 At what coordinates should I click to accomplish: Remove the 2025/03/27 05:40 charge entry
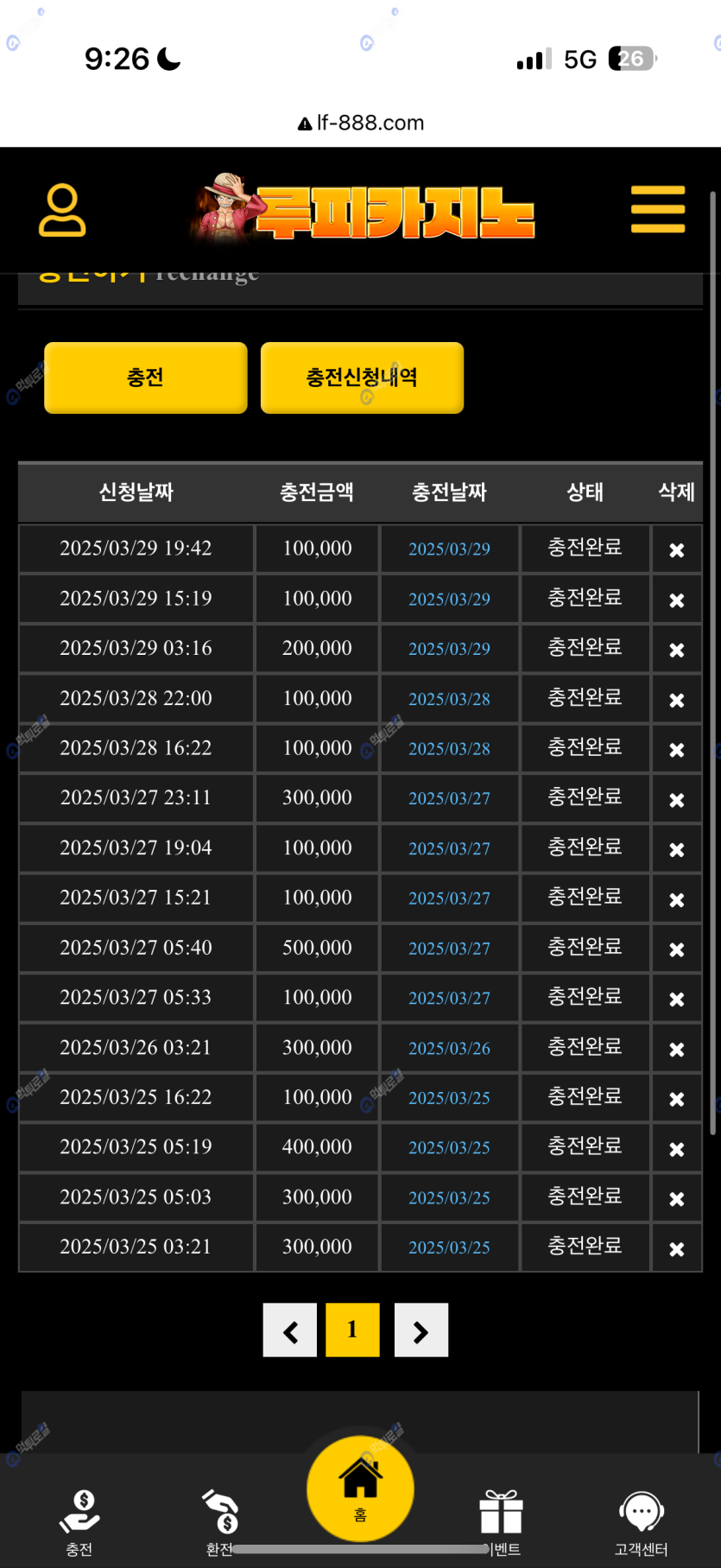click(x=677, y=949)
